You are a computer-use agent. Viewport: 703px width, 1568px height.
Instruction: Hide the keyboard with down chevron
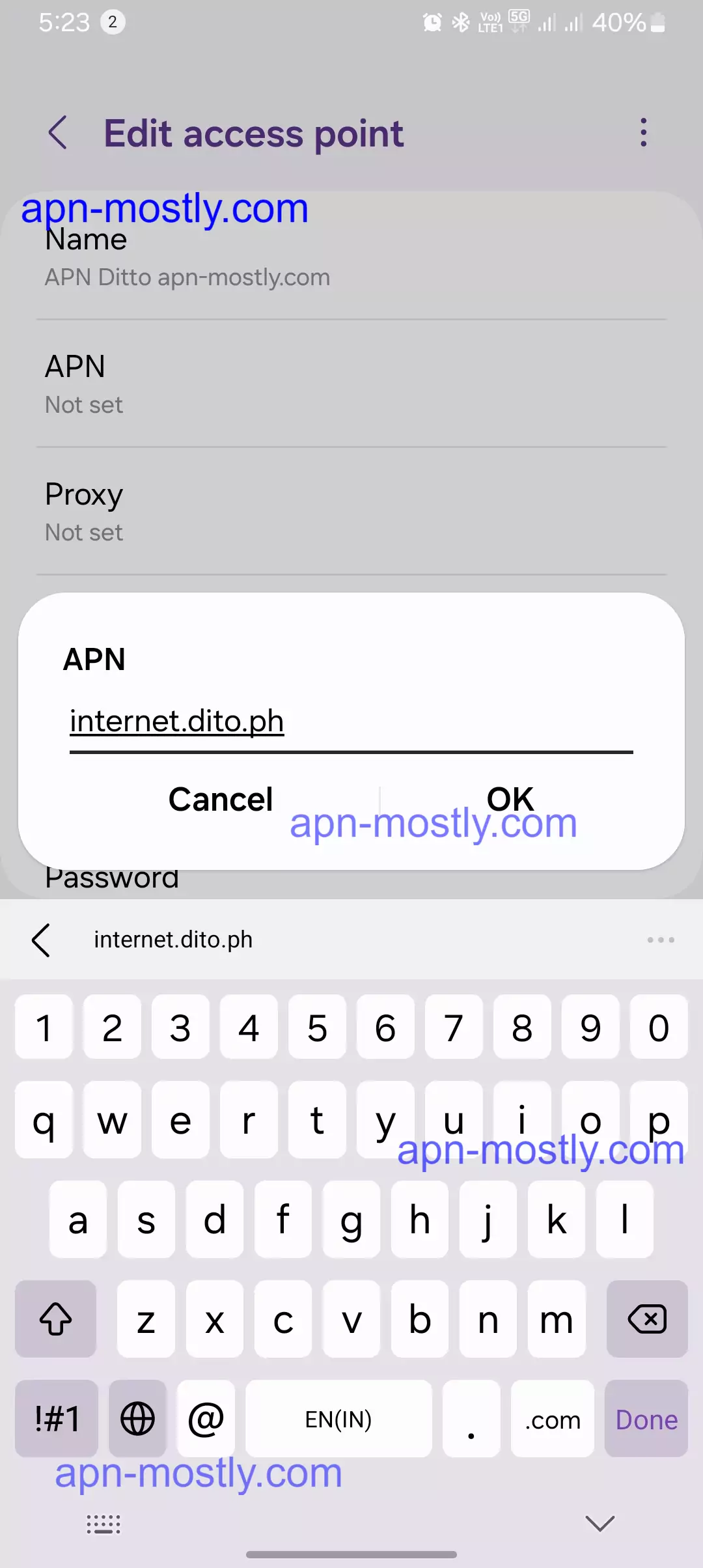(600, 1523)
